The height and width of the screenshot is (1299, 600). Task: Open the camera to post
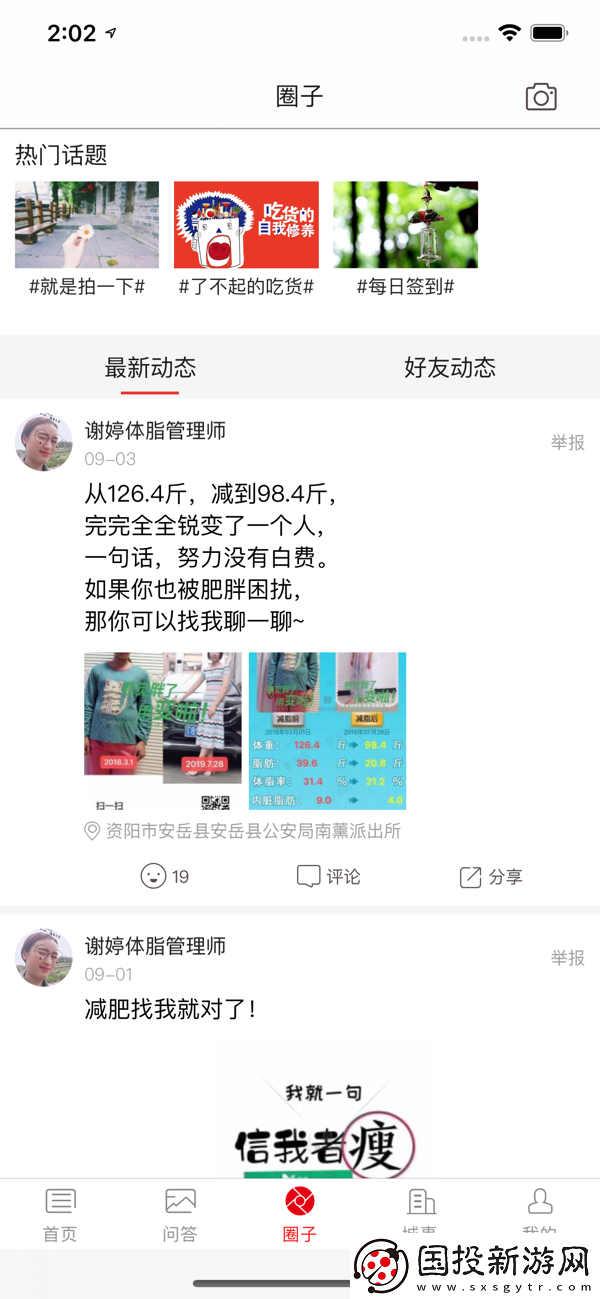541,96
